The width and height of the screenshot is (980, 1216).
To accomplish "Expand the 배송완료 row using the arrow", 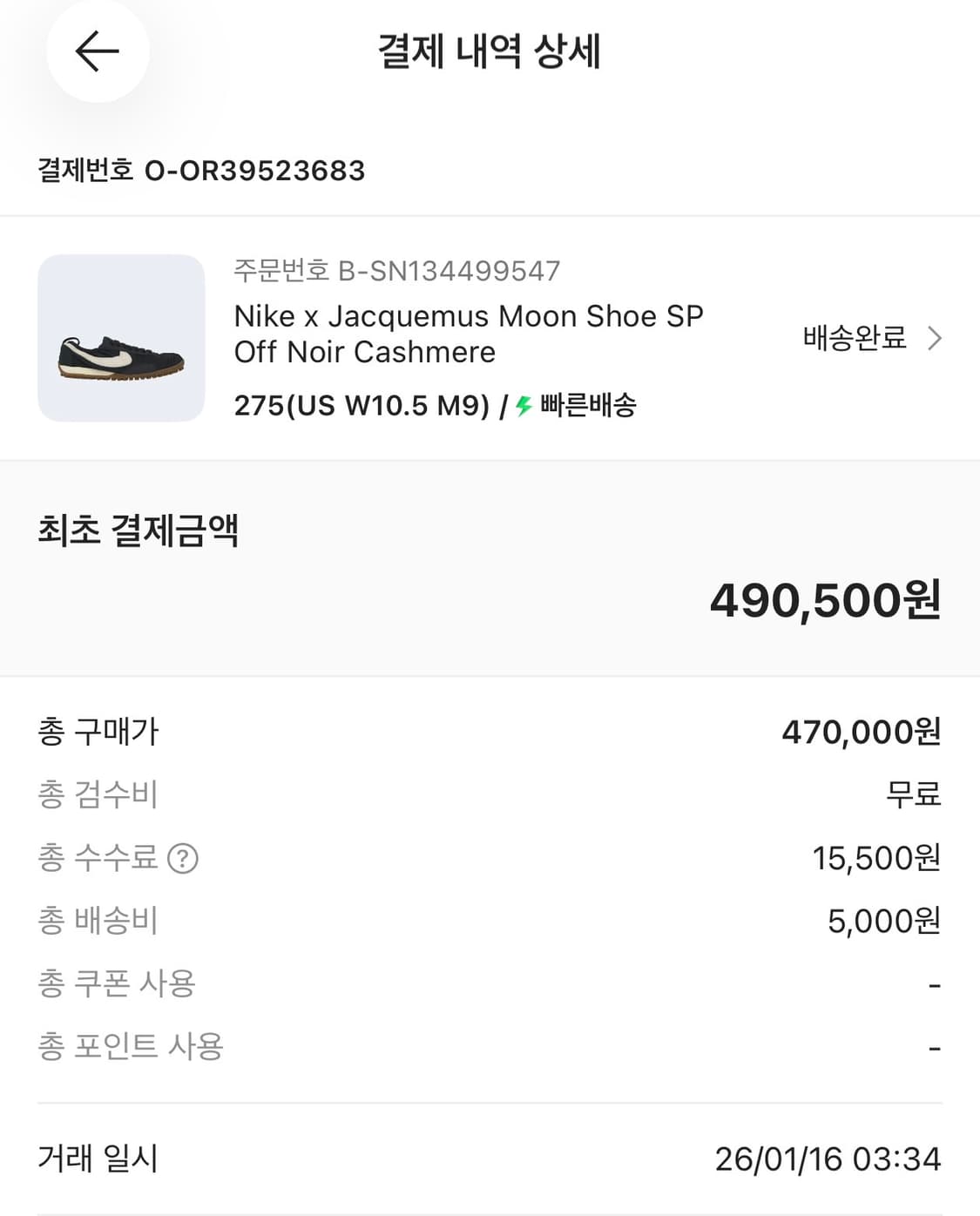I will (934, 337).
